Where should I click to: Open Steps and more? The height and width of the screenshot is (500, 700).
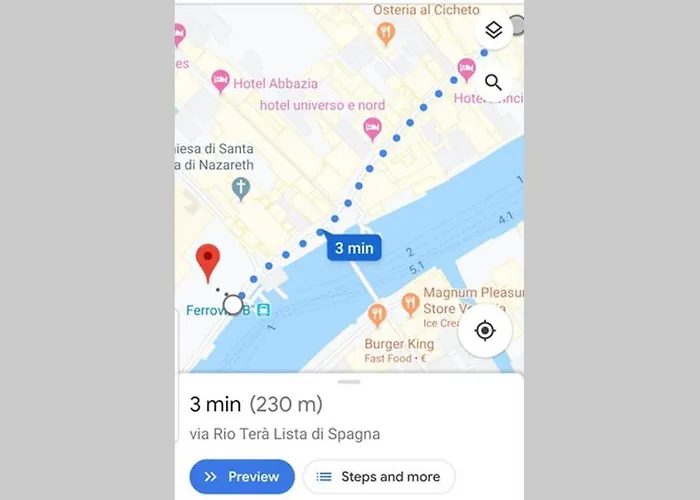(x=379, y=477)
